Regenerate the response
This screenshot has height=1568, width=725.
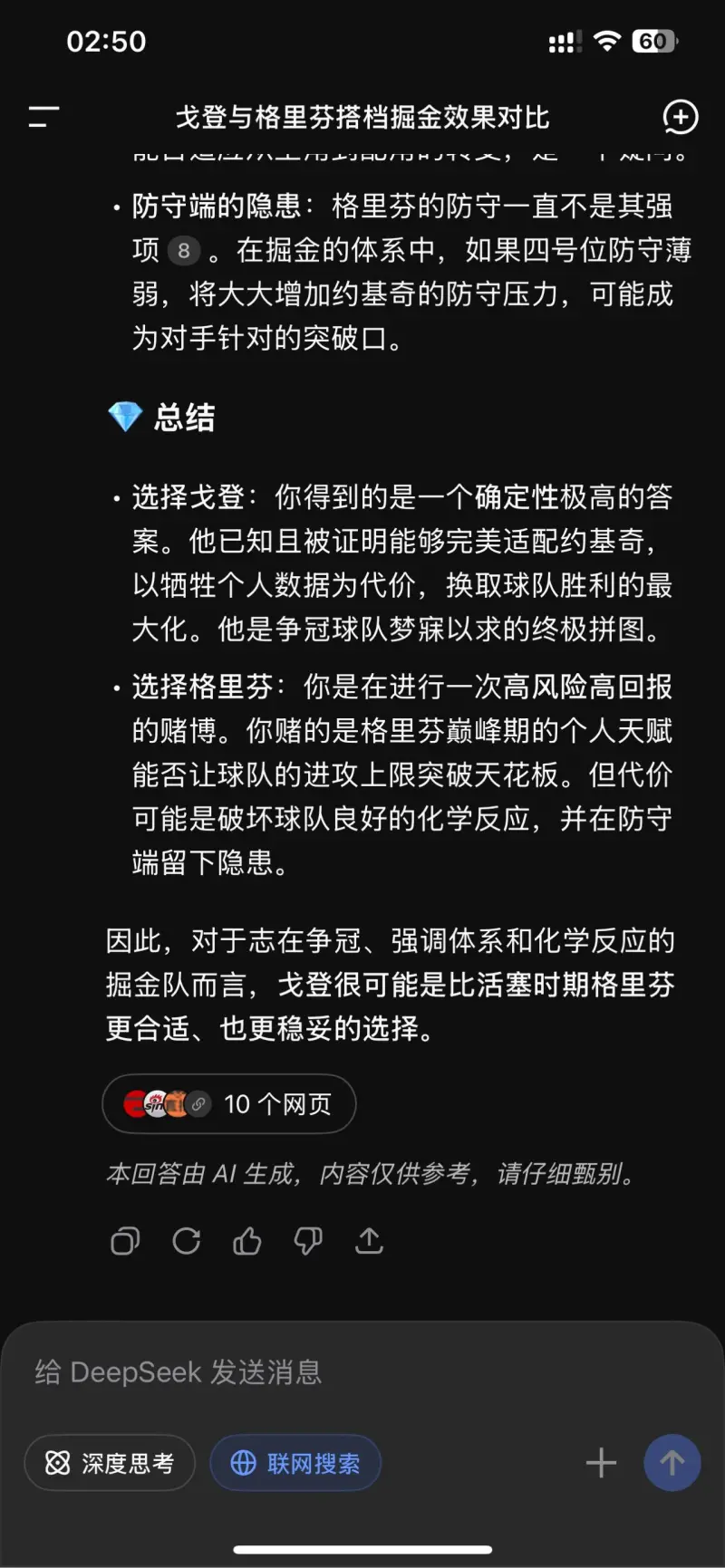click(187, 1241)
